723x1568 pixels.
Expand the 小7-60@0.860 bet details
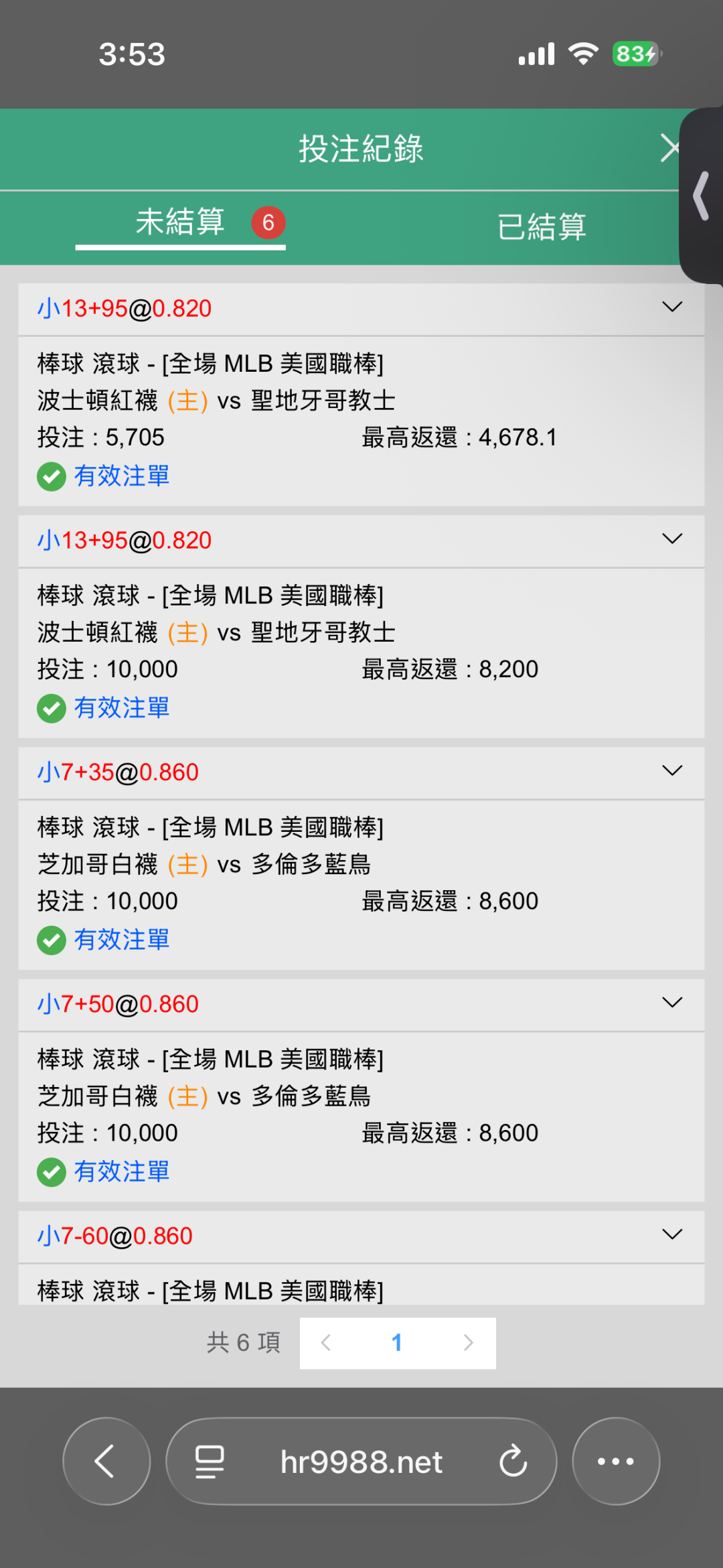(671, 1234)
